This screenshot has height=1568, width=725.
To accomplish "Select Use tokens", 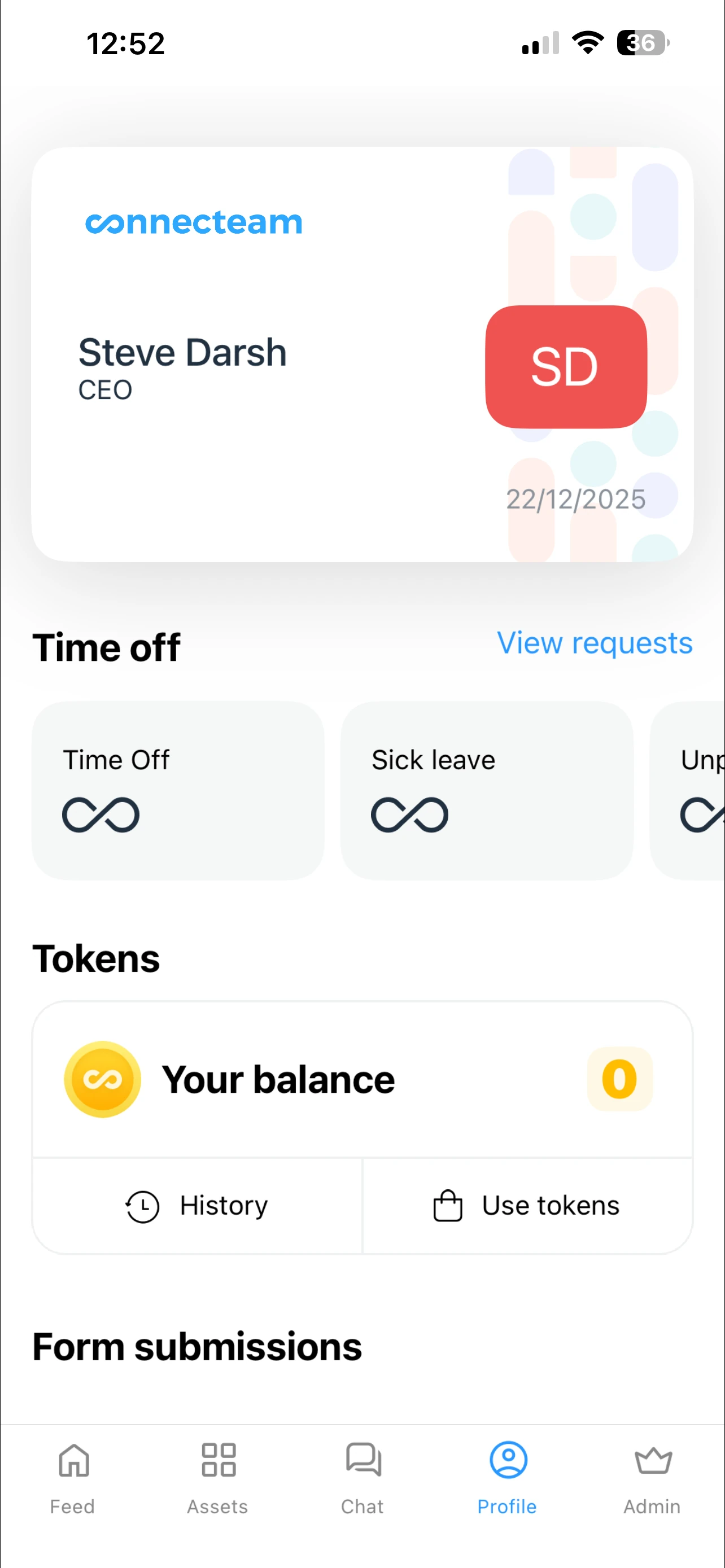I will (x=527, y=1206).
